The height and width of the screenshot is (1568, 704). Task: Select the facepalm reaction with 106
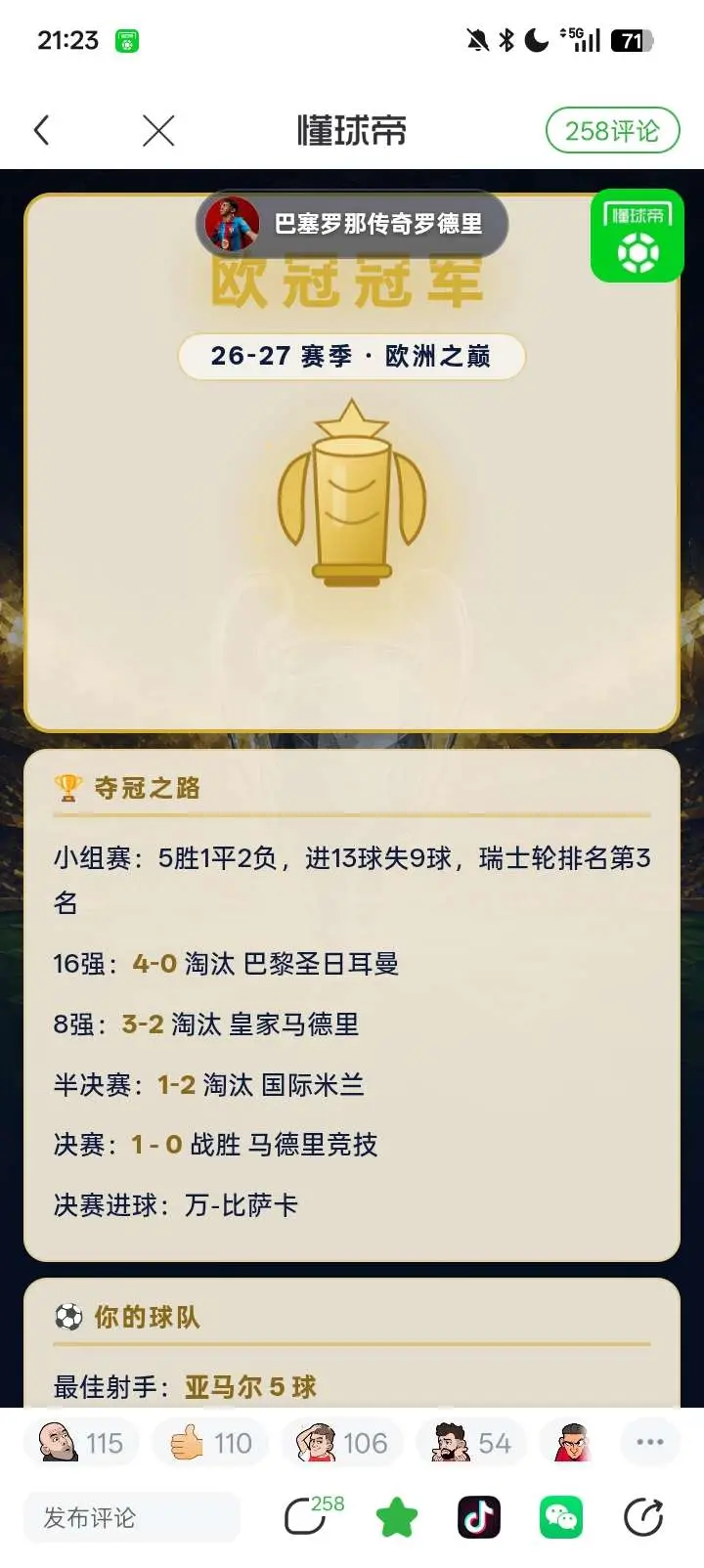(x=342, y=1443)
